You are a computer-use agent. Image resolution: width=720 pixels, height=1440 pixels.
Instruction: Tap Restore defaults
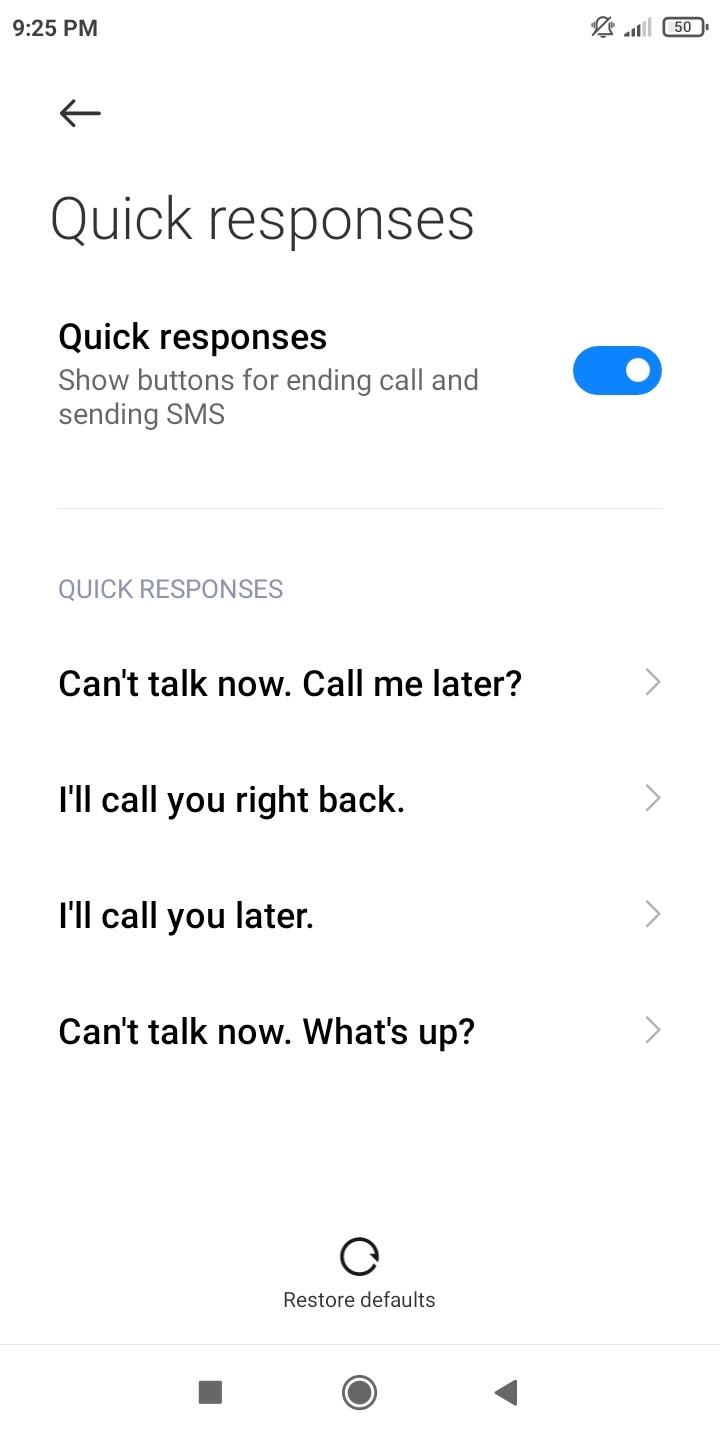click(359, 1274)
